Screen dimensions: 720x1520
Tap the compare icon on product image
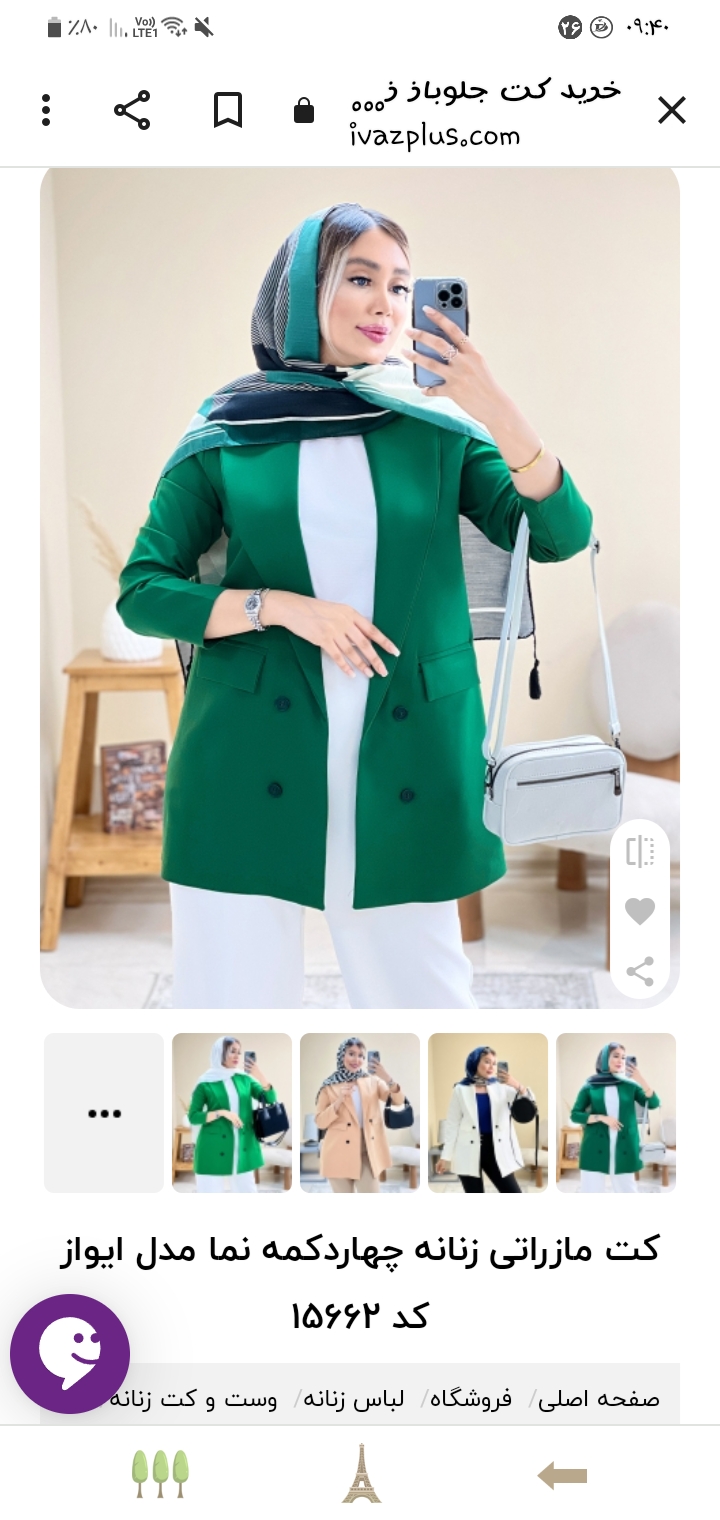click(x=640, y=851)
